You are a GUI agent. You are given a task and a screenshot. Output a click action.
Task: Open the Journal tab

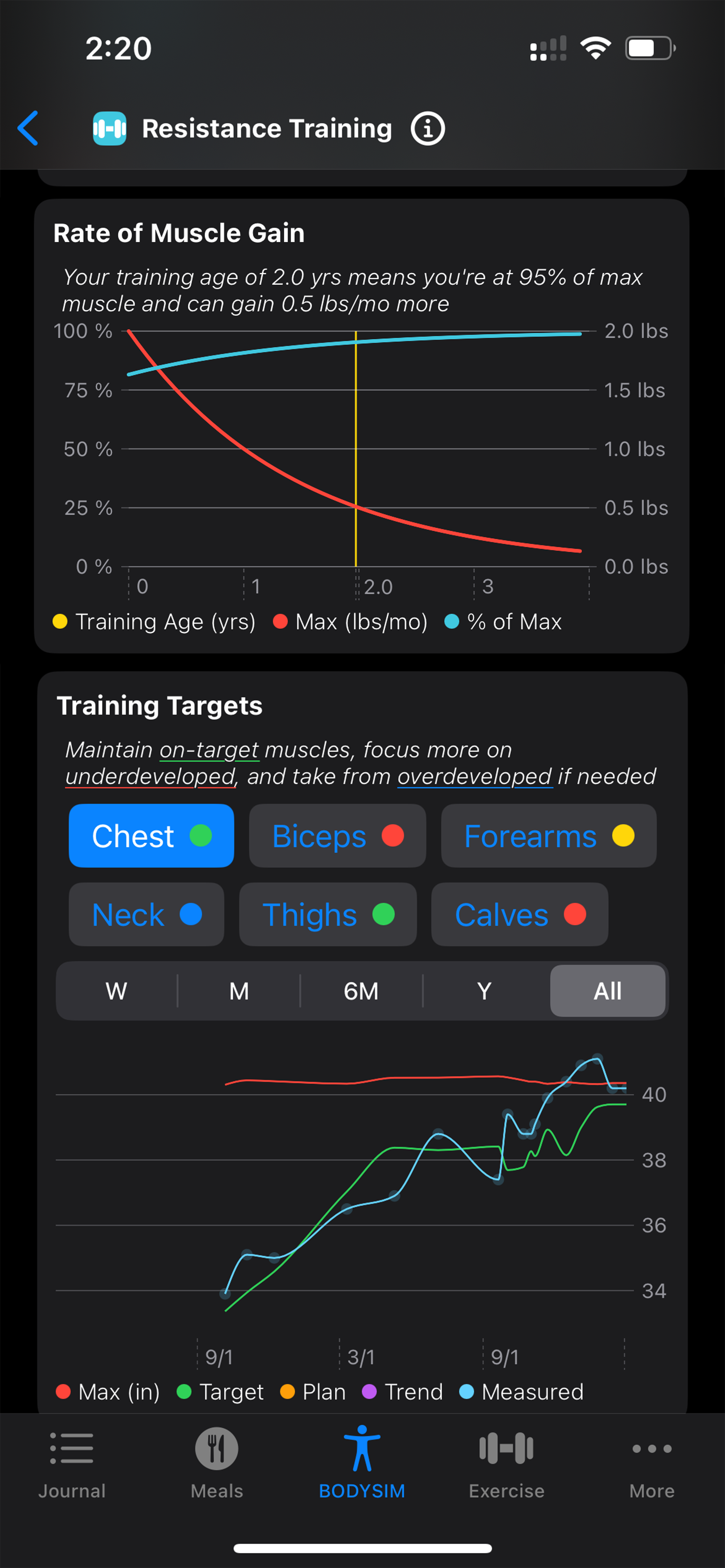coord(72,1463)
